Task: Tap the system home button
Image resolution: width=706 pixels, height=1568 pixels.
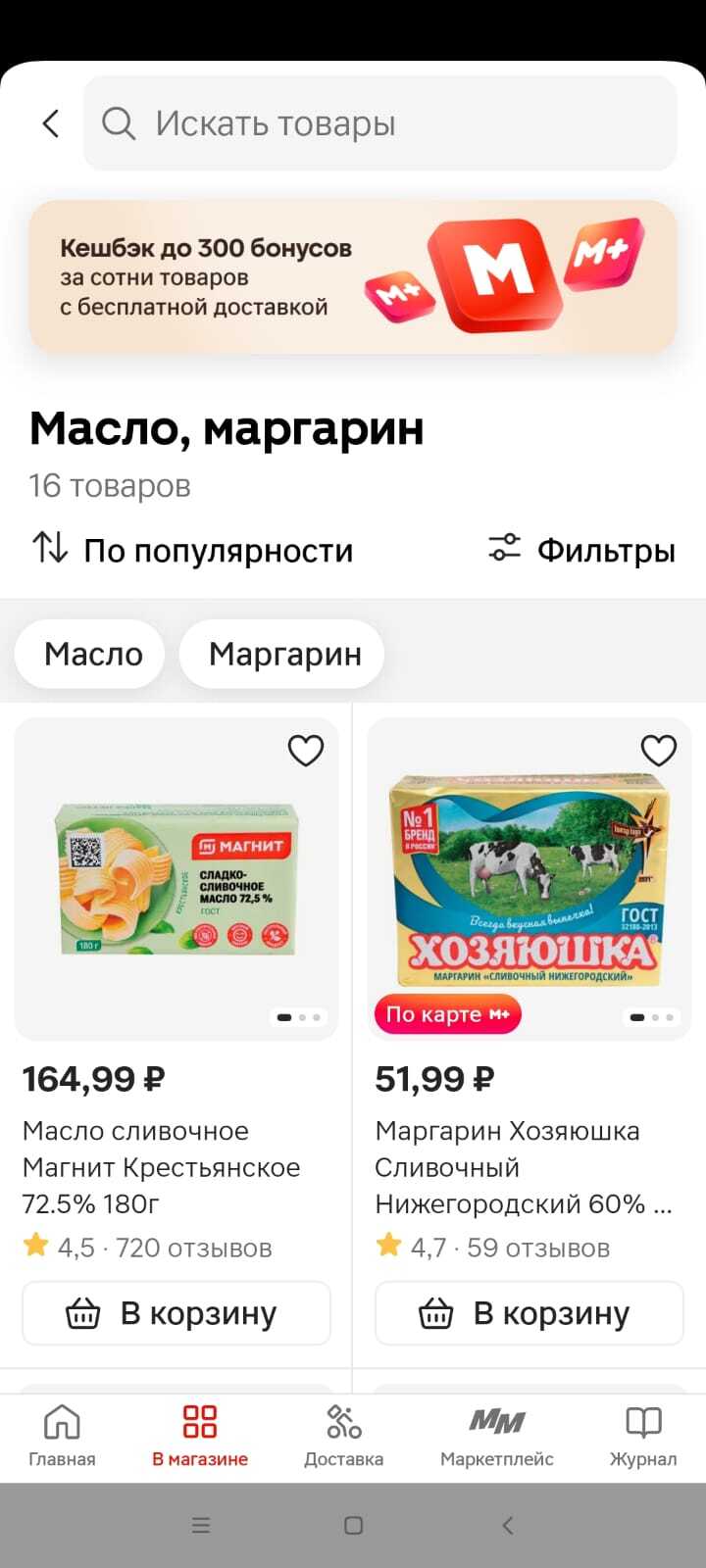Action: coord(353,1525)
